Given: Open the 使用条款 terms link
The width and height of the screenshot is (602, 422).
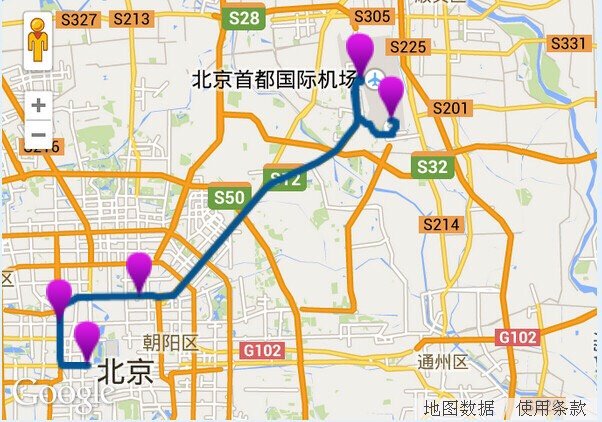Looking at the screenshot, I should [551, 408].
